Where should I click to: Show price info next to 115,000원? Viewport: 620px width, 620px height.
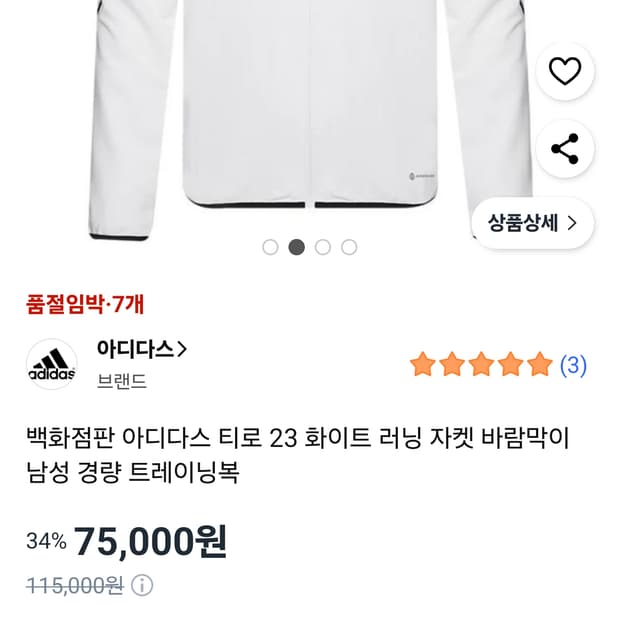pyautogui.click(x=142, y=585)
